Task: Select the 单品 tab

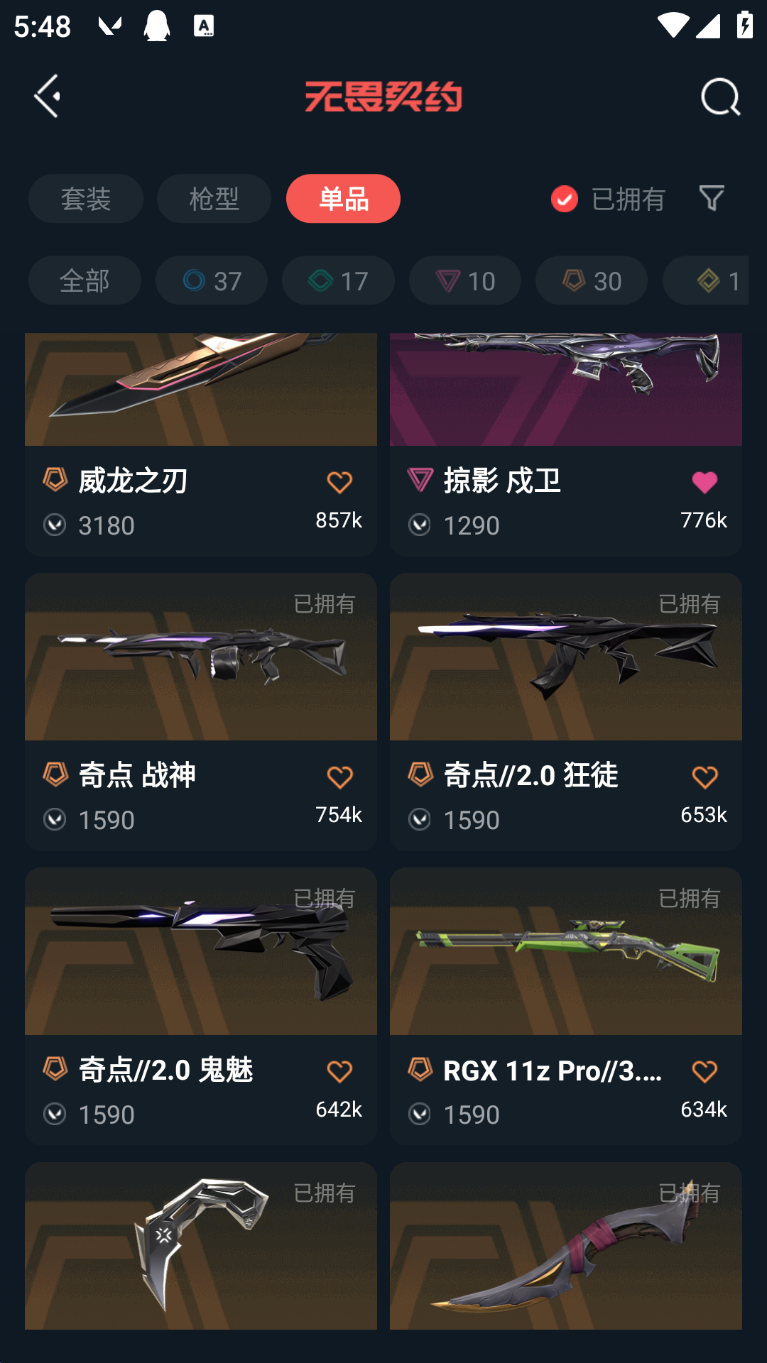Action: 343,198
